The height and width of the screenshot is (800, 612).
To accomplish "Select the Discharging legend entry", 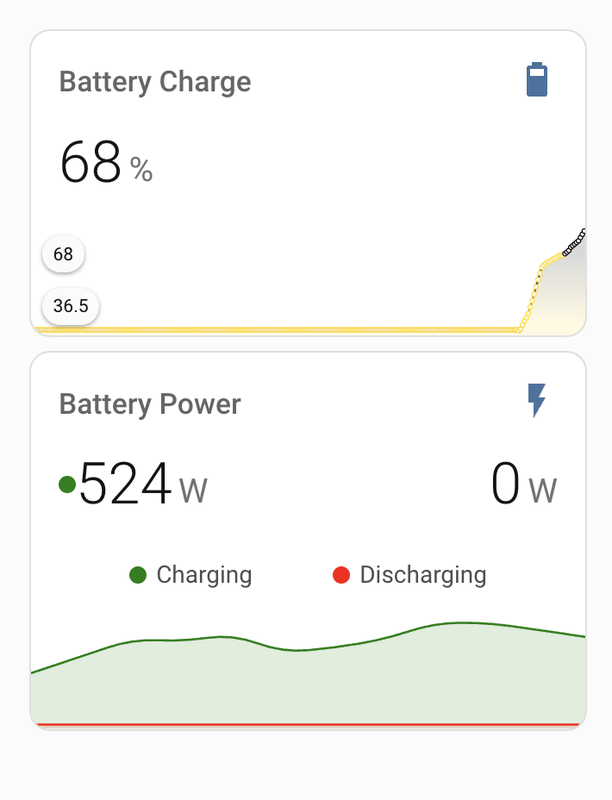I will pos(410,575).
